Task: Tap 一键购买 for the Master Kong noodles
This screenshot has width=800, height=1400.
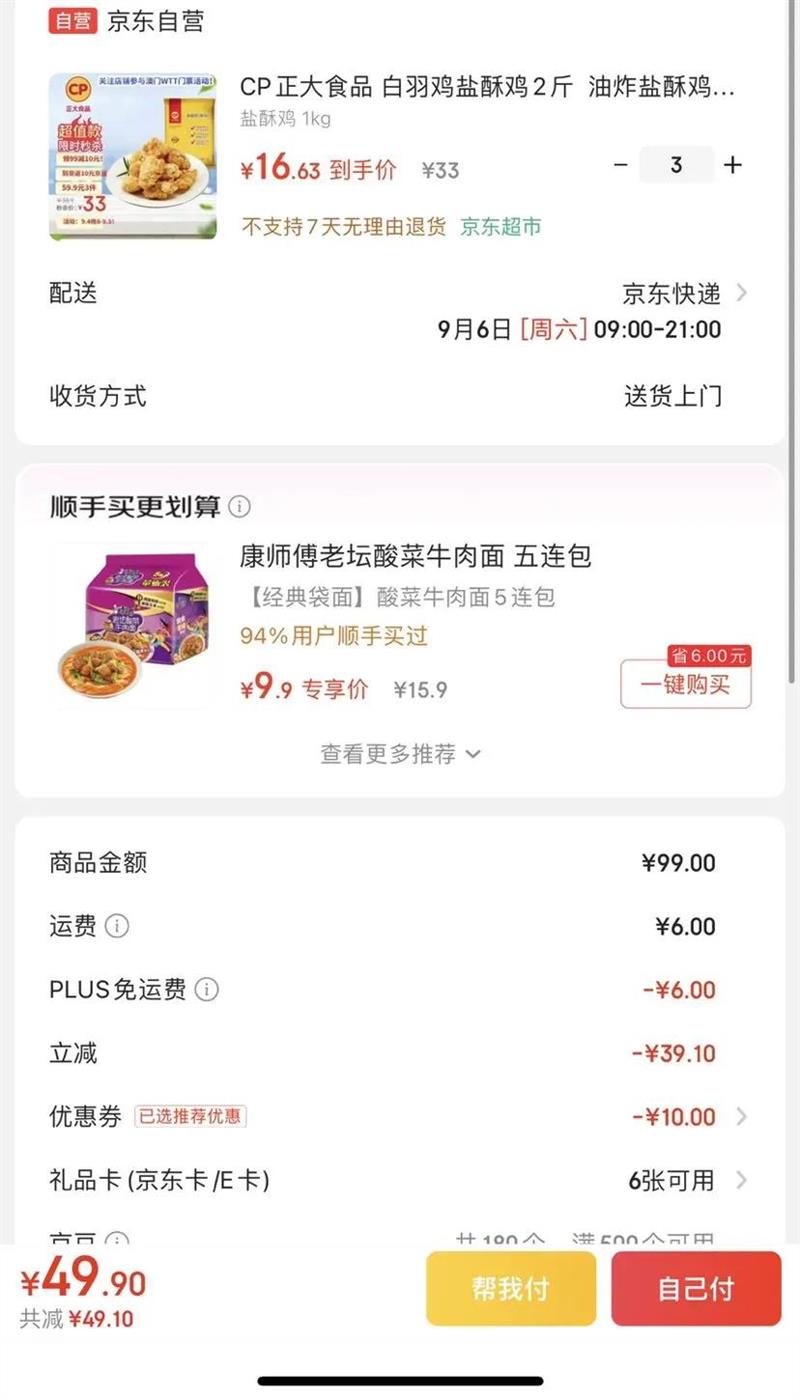Action: 685,685
